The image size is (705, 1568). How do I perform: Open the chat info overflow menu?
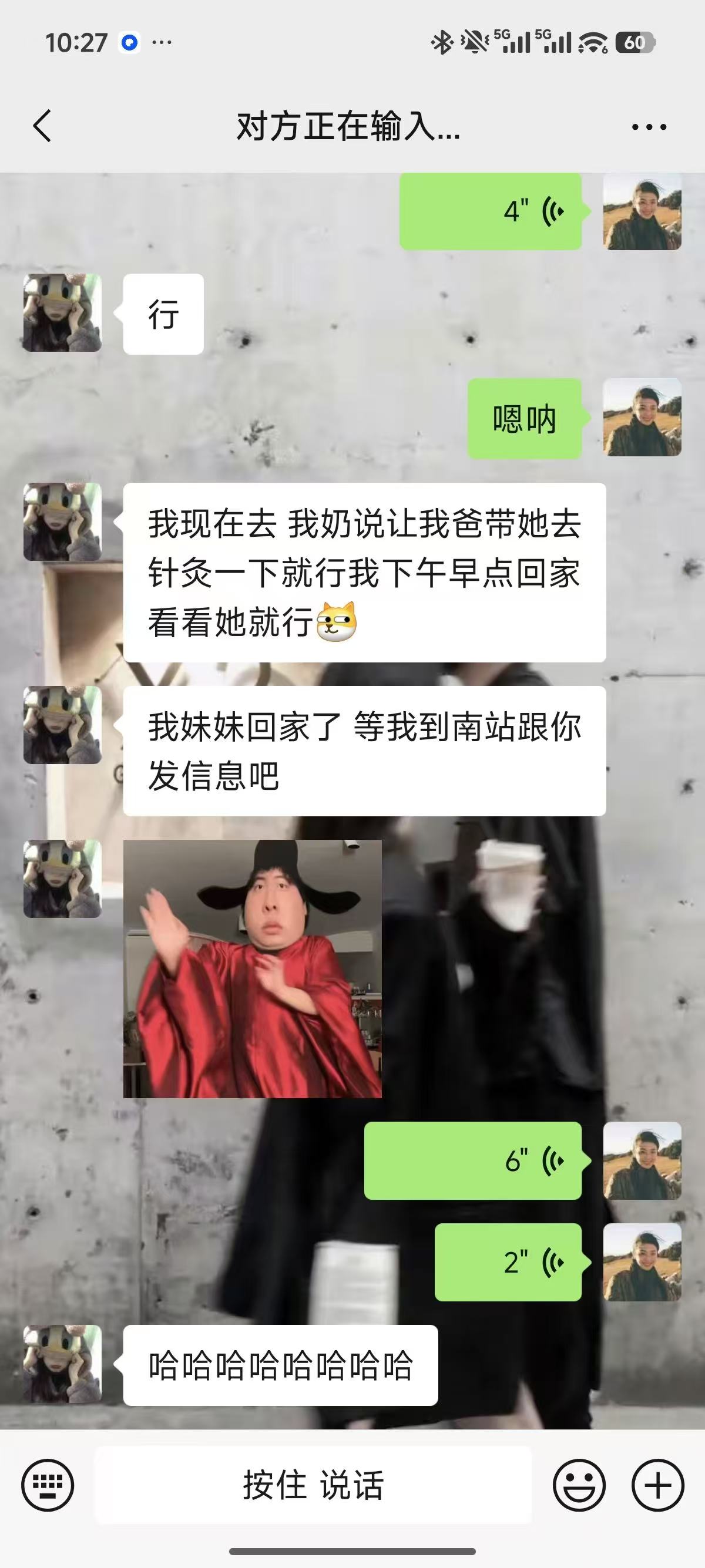click(x=649, y=127)
